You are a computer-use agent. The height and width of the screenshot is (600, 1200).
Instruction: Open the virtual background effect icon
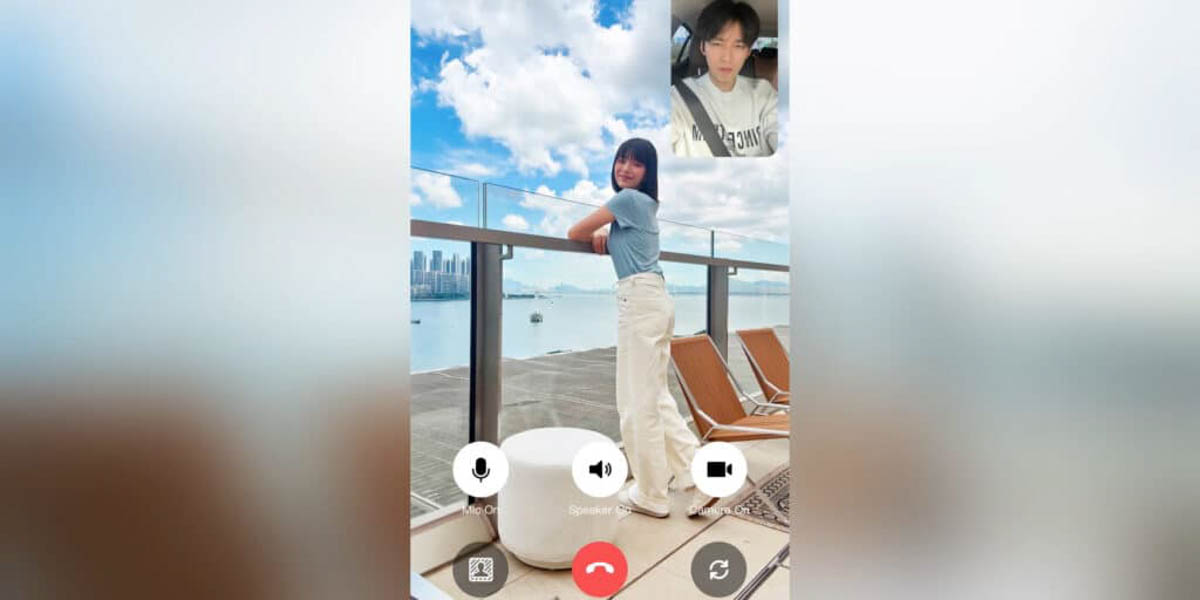[480, 569]
